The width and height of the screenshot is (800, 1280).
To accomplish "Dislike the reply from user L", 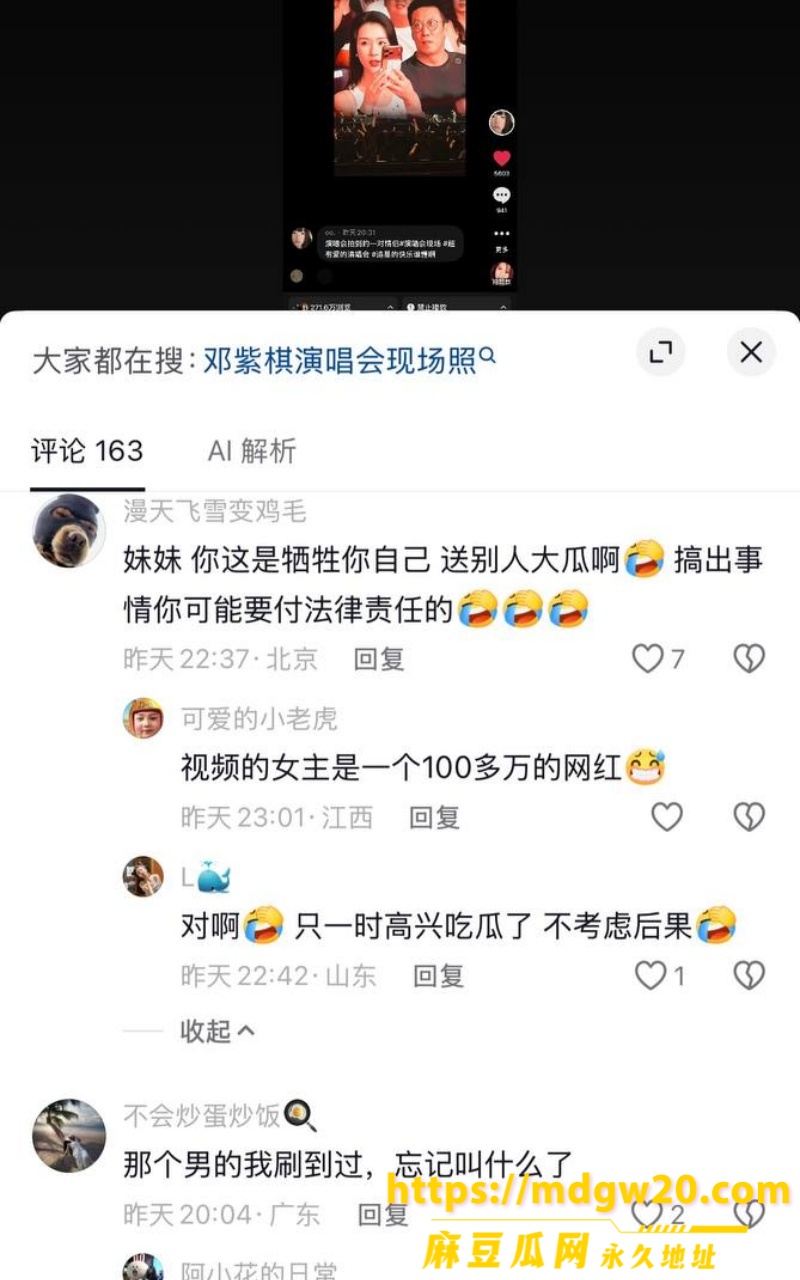I will pos(749,975).
